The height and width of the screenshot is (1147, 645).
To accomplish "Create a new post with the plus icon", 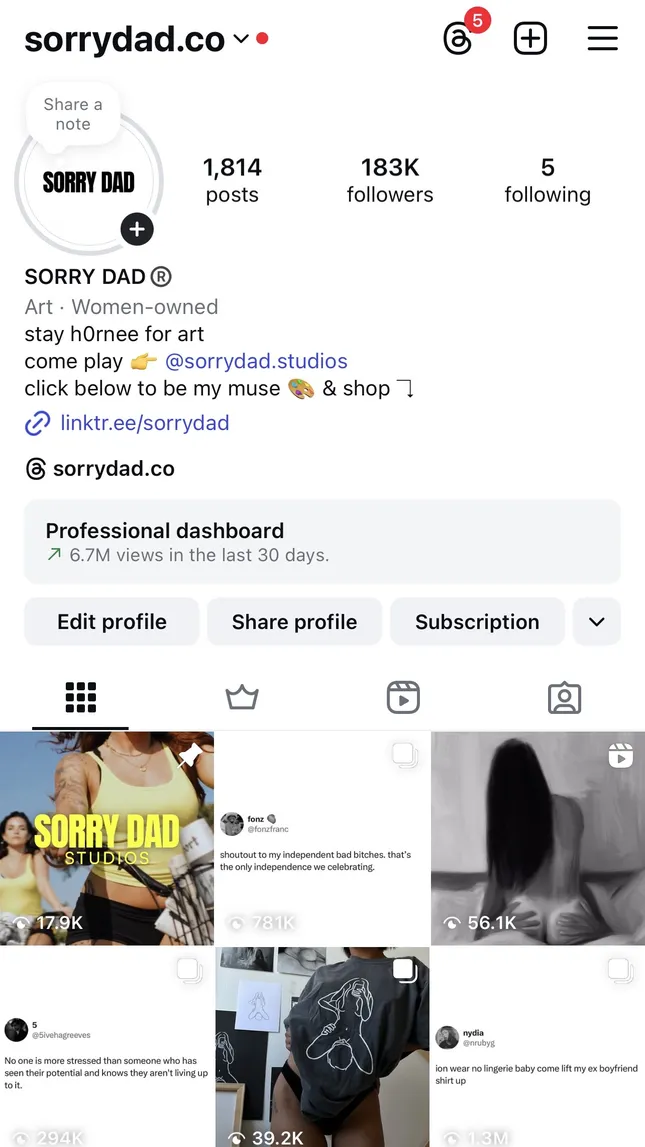I will 530,39.
